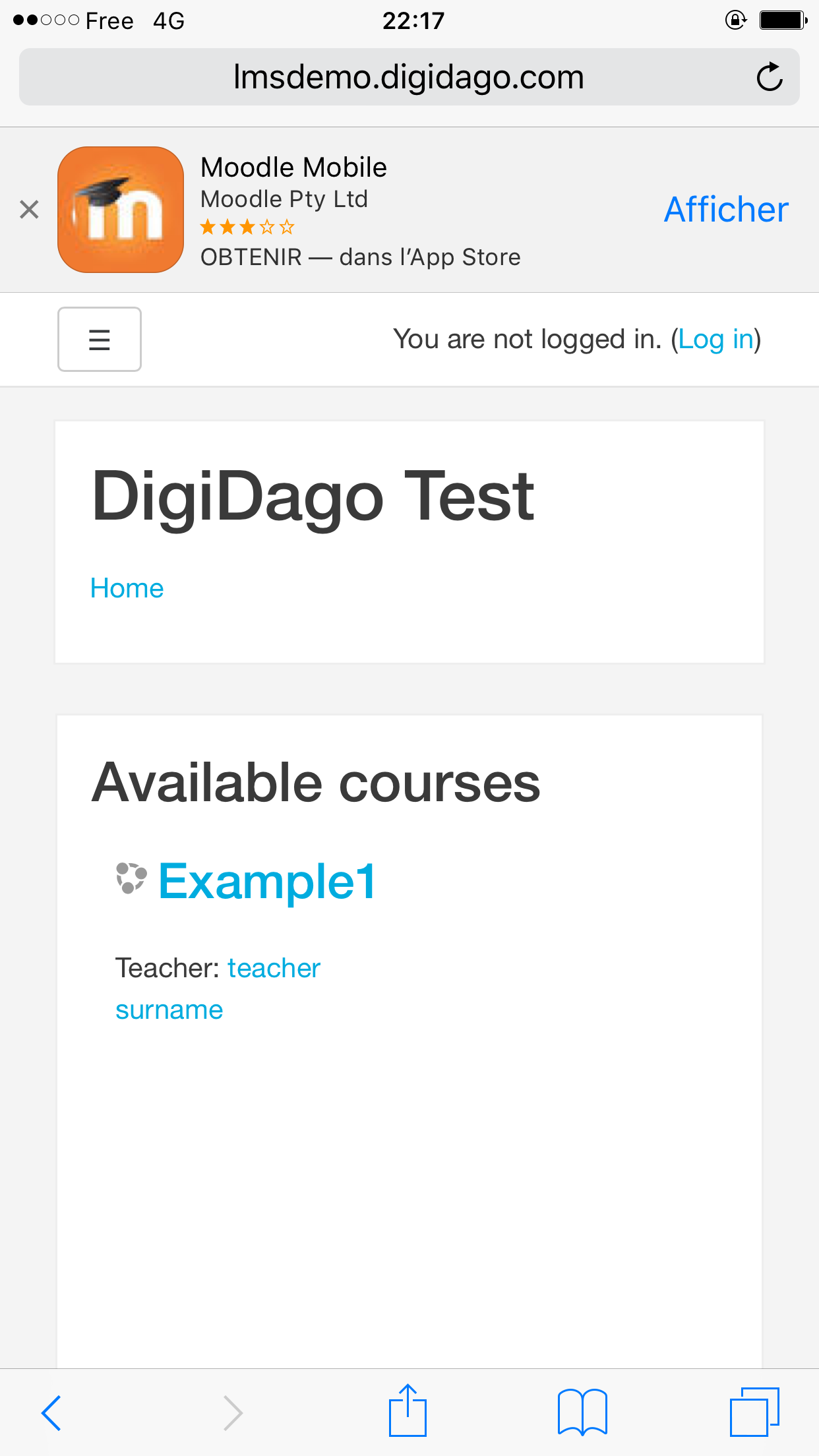Show open Safari tabs

pyautogui.click(x=754, y=1412)
